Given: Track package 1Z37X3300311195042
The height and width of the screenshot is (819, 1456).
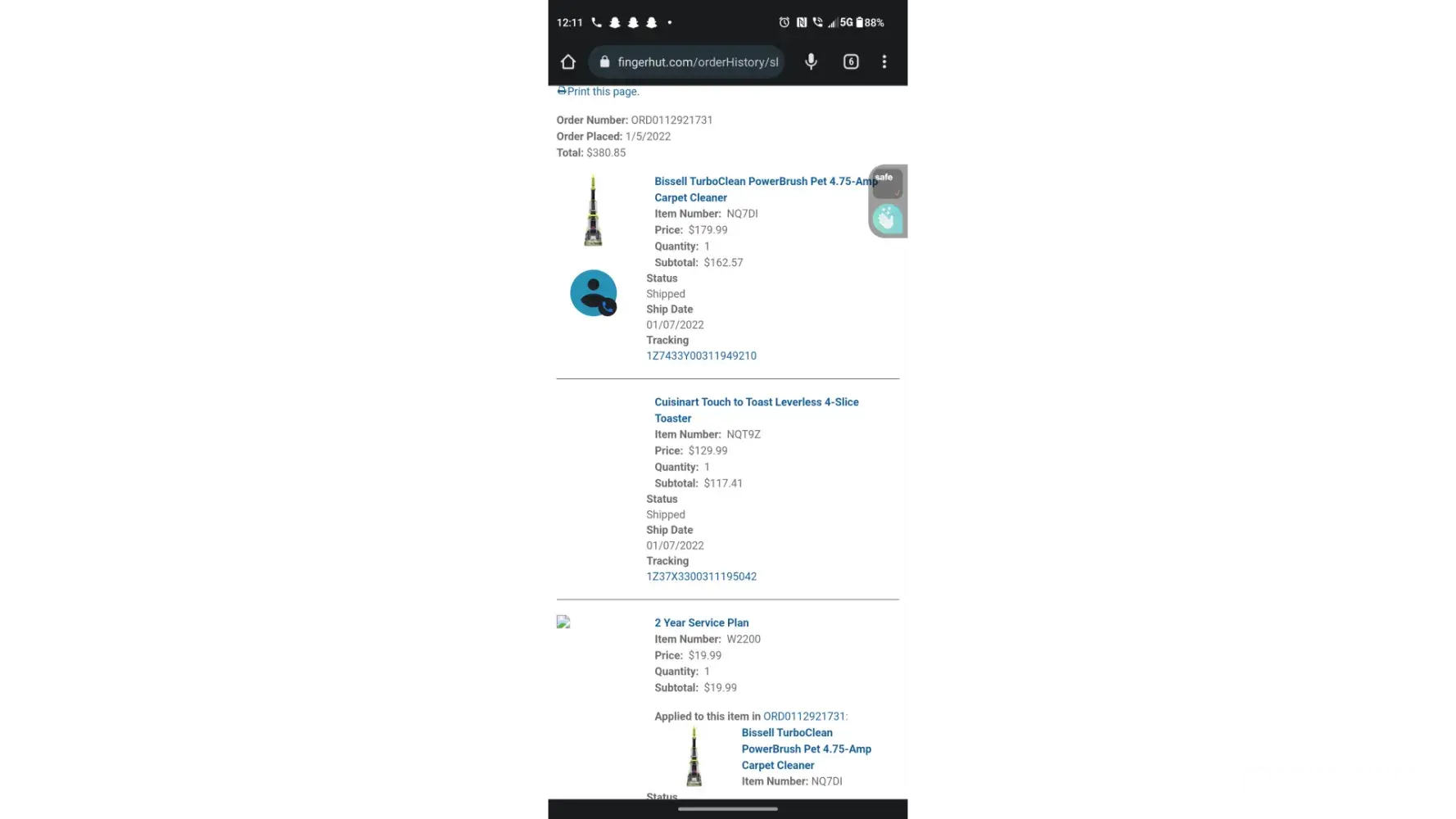Looking at the screenshot, I should [x=701, y=577].
